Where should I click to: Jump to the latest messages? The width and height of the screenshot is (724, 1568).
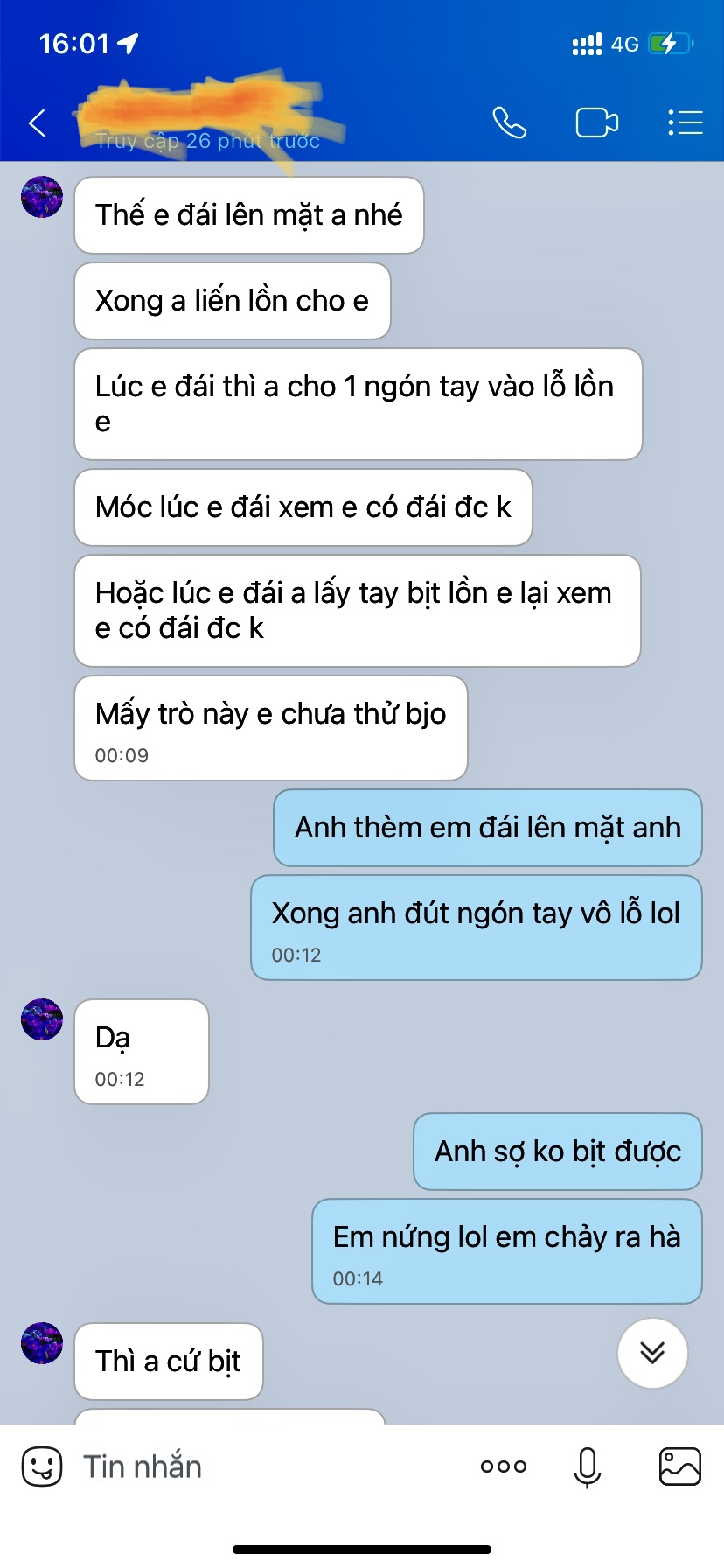tap(652, 1353)
